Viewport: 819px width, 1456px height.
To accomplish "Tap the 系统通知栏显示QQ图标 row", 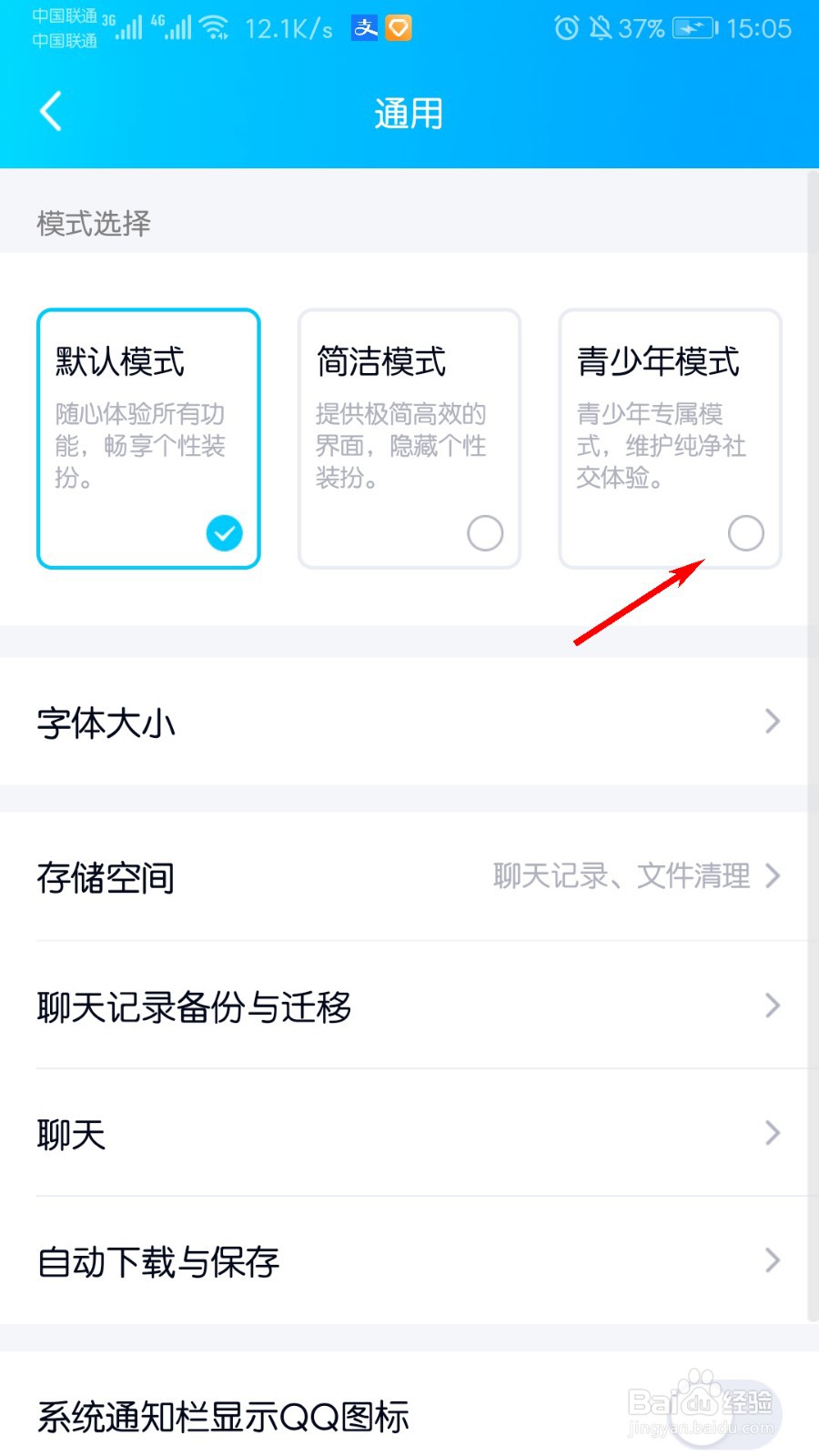I will 223,1416.
